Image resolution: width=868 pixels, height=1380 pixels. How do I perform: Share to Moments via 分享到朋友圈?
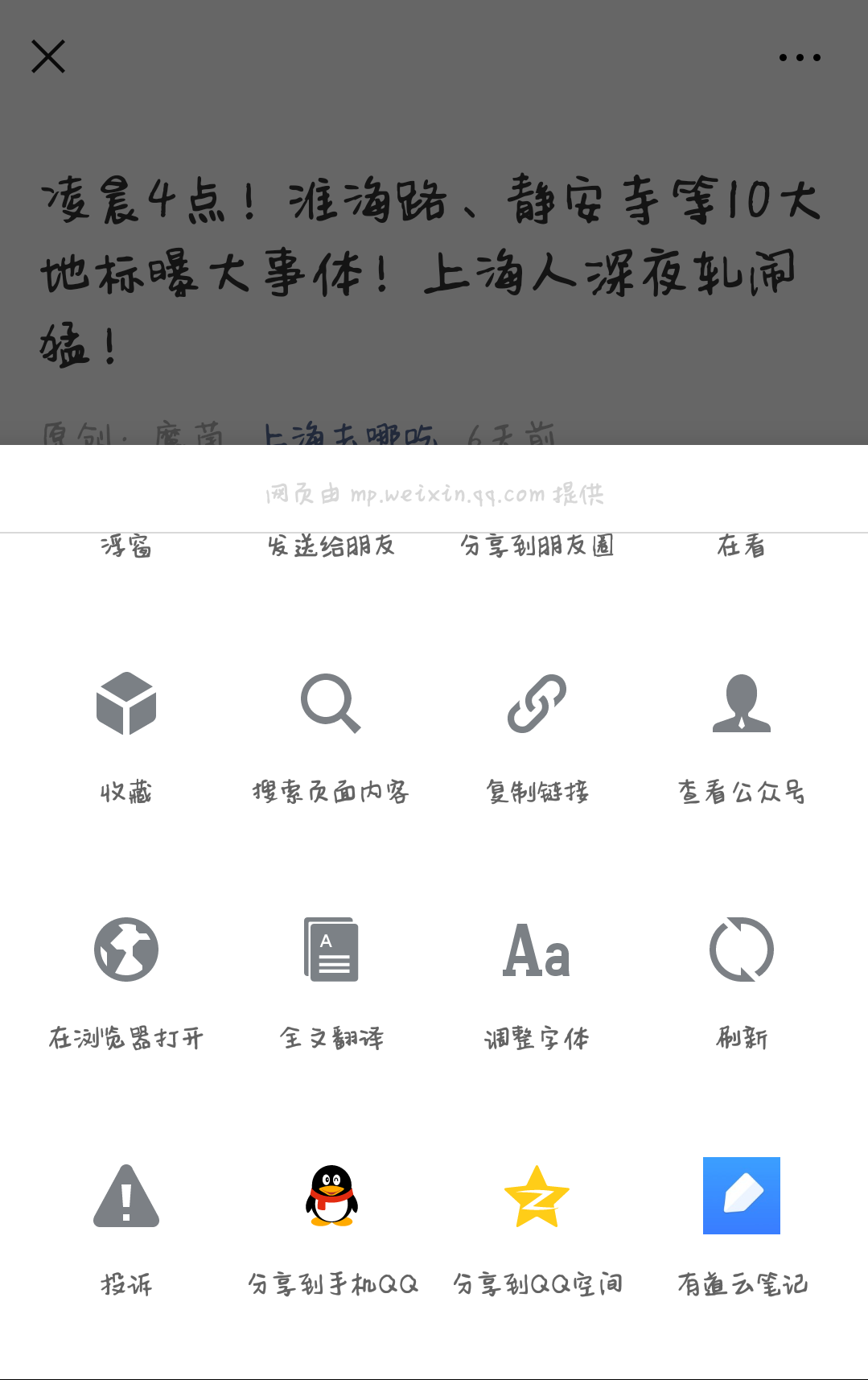pos(537,545)
